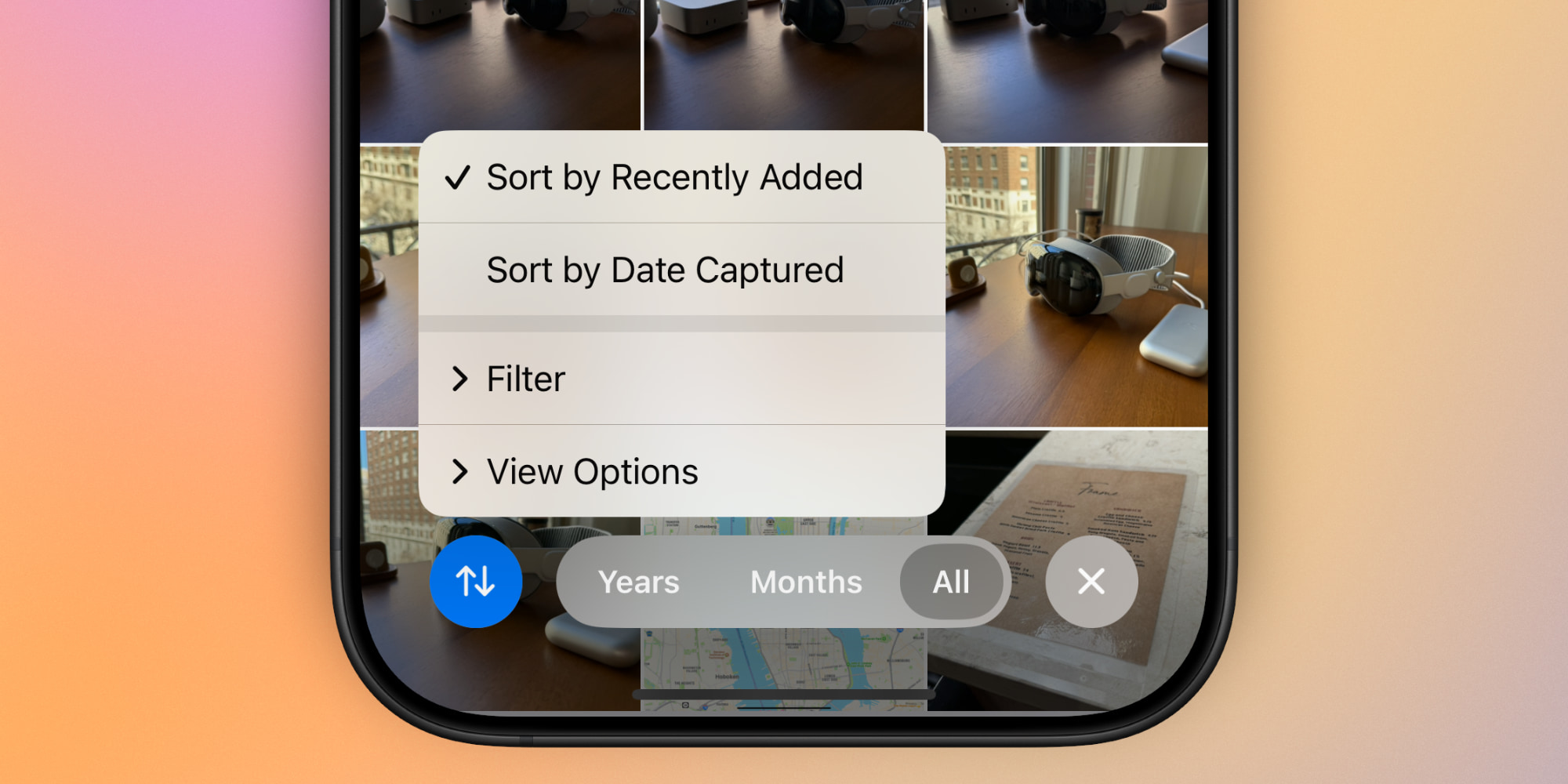Image resolution: width=1568 pixels, height=784 pixels.
Task: Close the library view with X
Action: coord(1091,582)
